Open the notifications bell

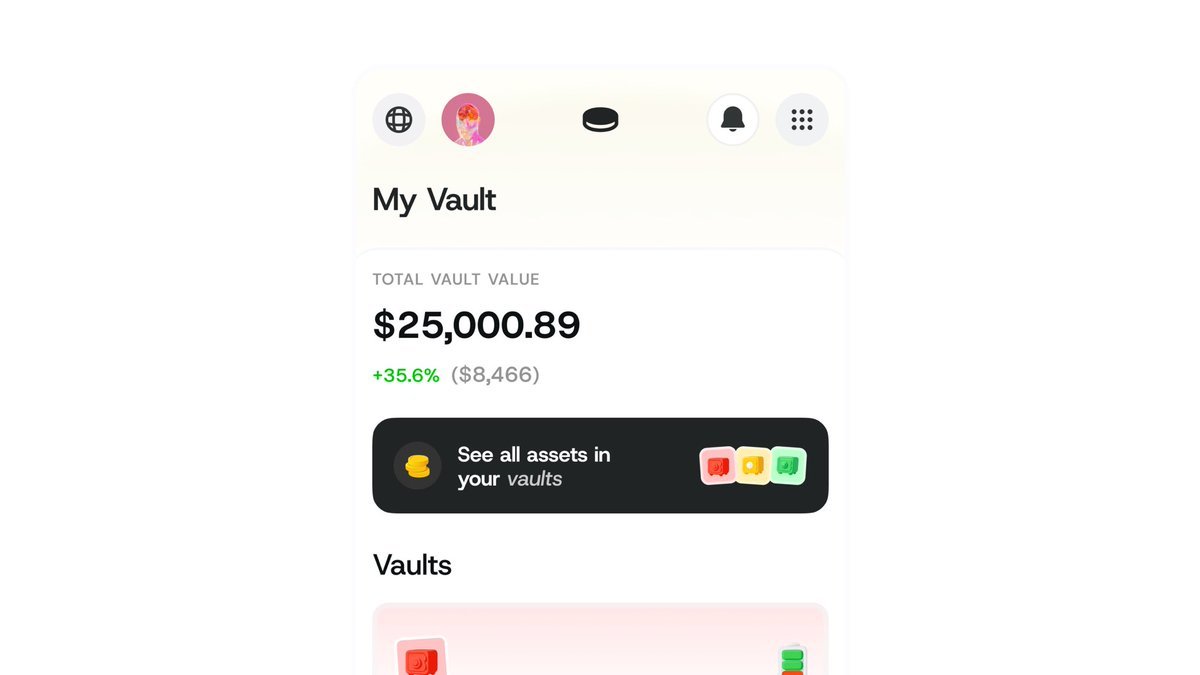pos(733,120)
